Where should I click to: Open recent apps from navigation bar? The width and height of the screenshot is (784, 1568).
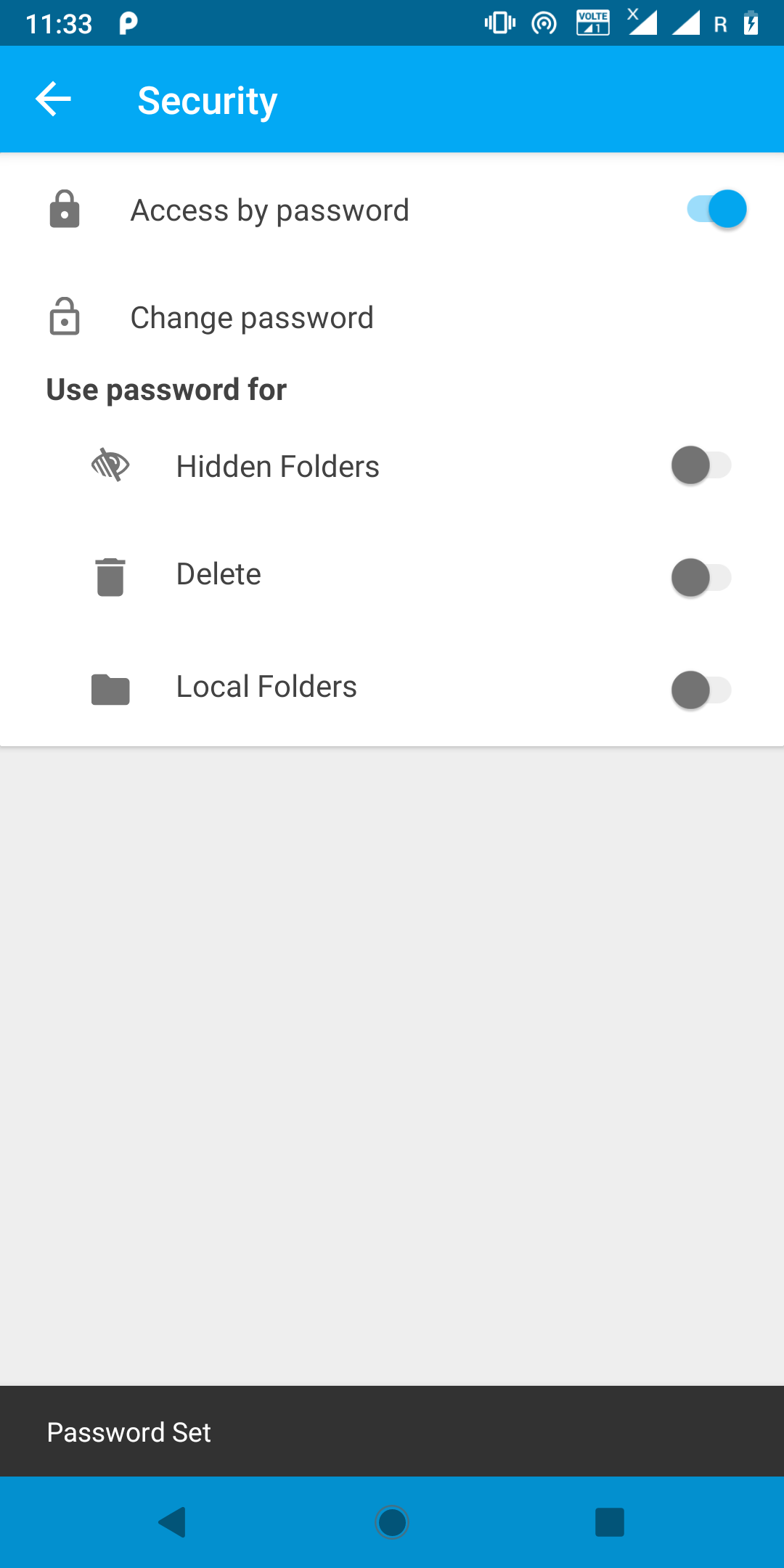tap(609, 1522)
